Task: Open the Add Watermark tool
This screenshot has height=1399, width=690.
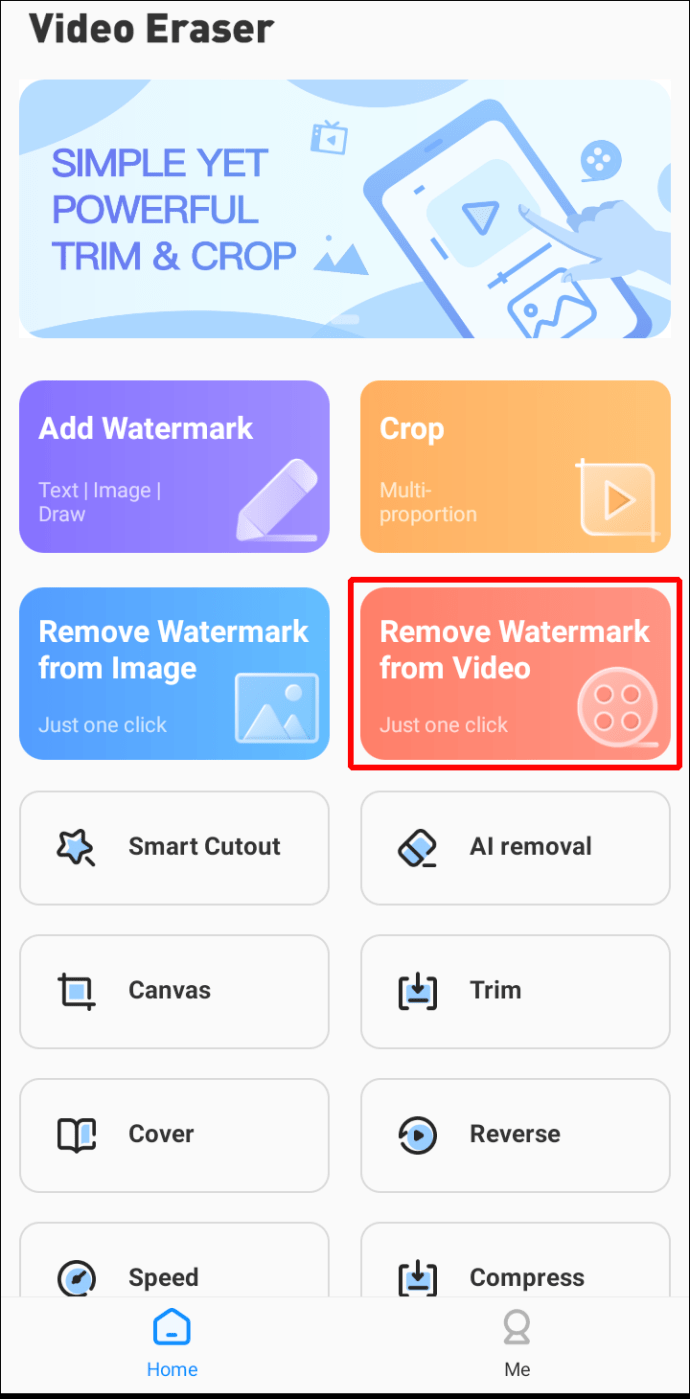Action: point(174,466)
